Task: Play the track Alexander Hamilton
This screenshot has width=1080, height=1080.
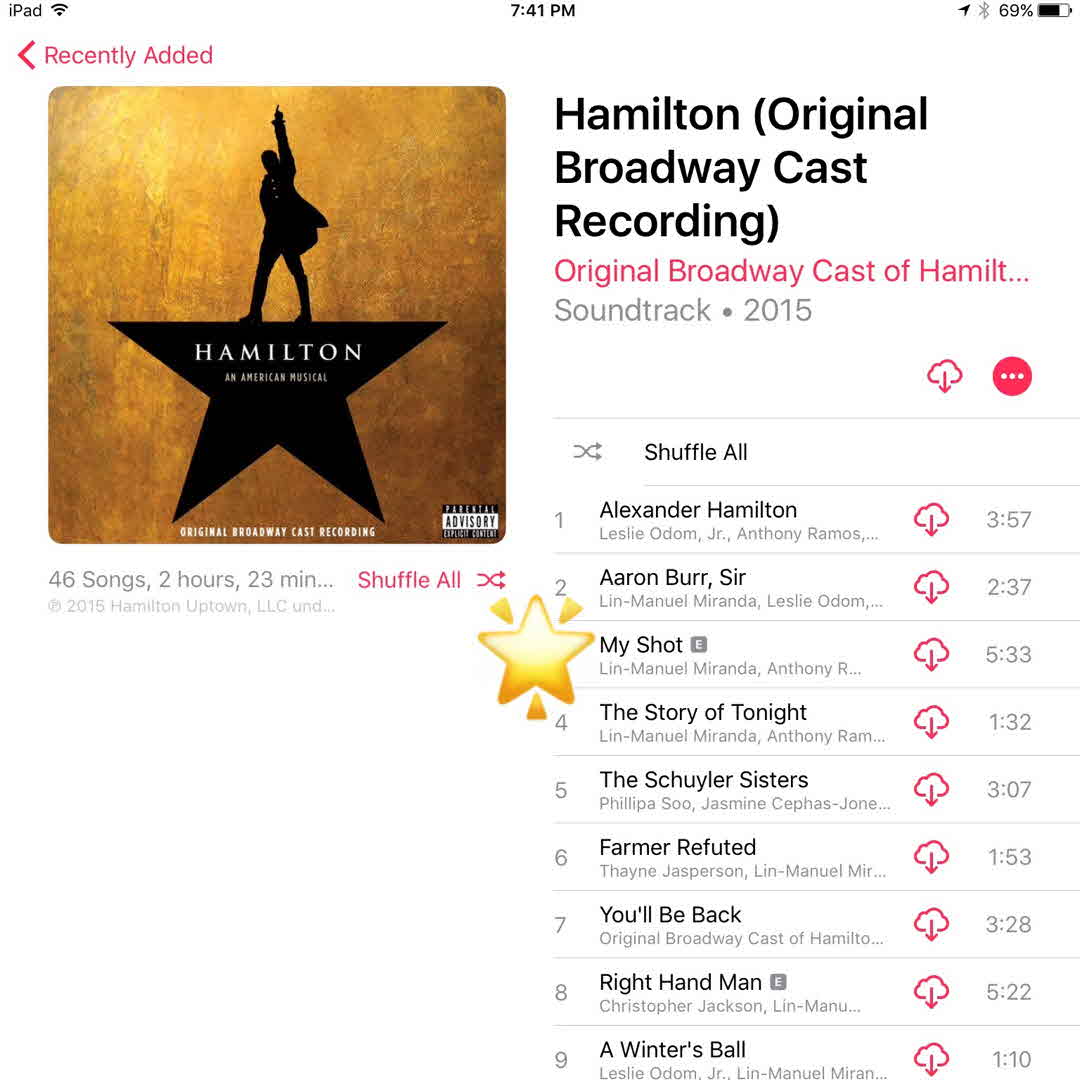Action: coord(698,510)
